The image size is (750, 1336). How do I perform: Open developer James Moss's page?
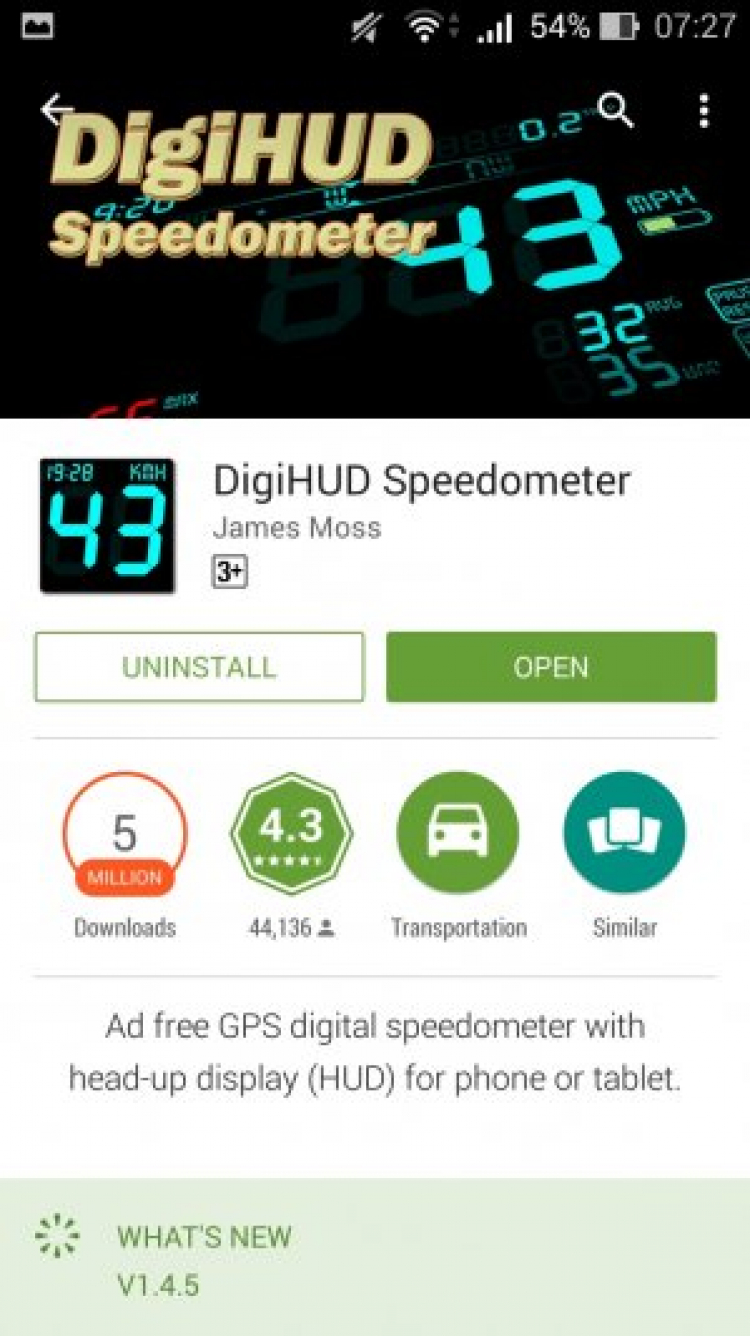click(x=297, y=527)
